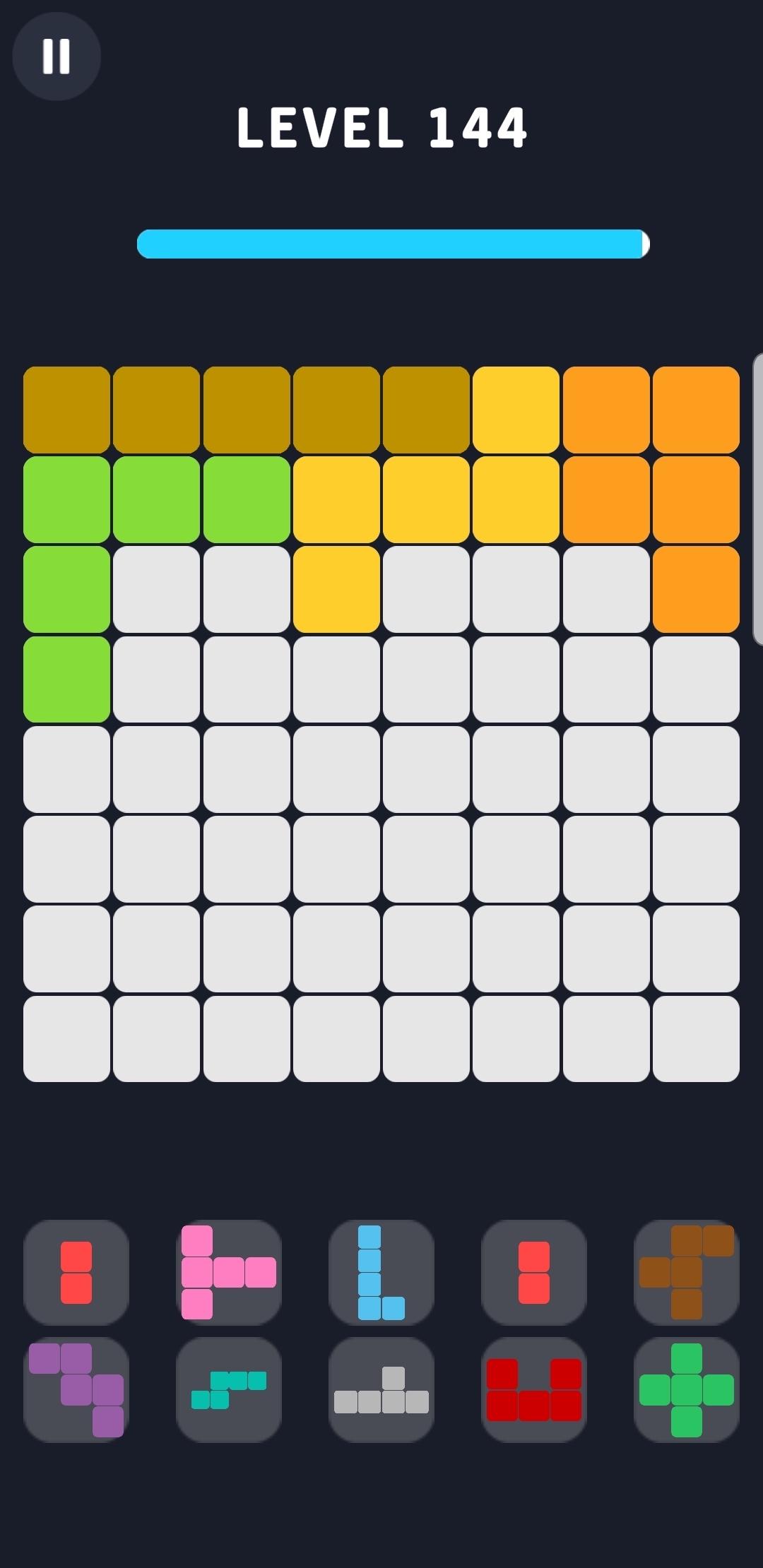The width and height of the screenshot is (763, 1568).
Task: Tap the orange block in the top-right corner
Action: [x=695, y=408]
